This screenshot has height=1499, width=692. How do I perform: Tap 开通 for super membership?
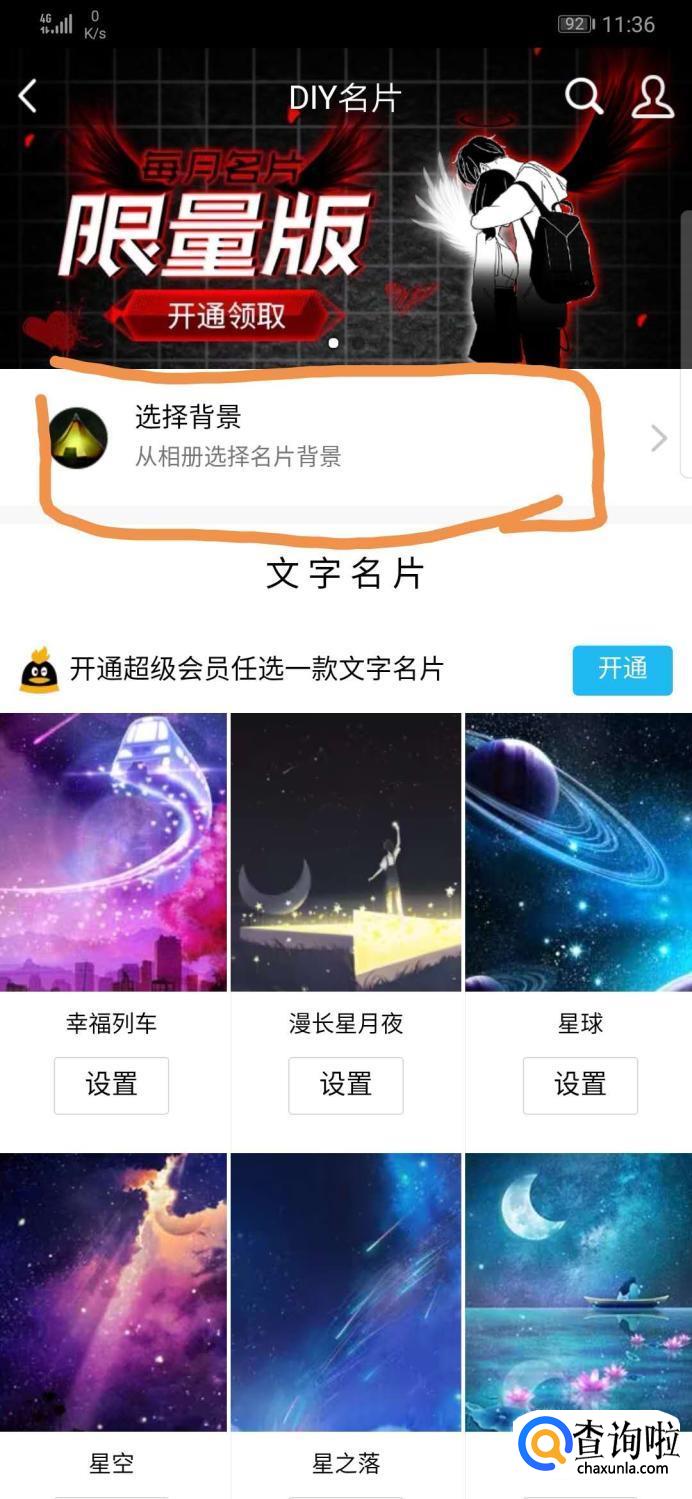pos(622,669)
